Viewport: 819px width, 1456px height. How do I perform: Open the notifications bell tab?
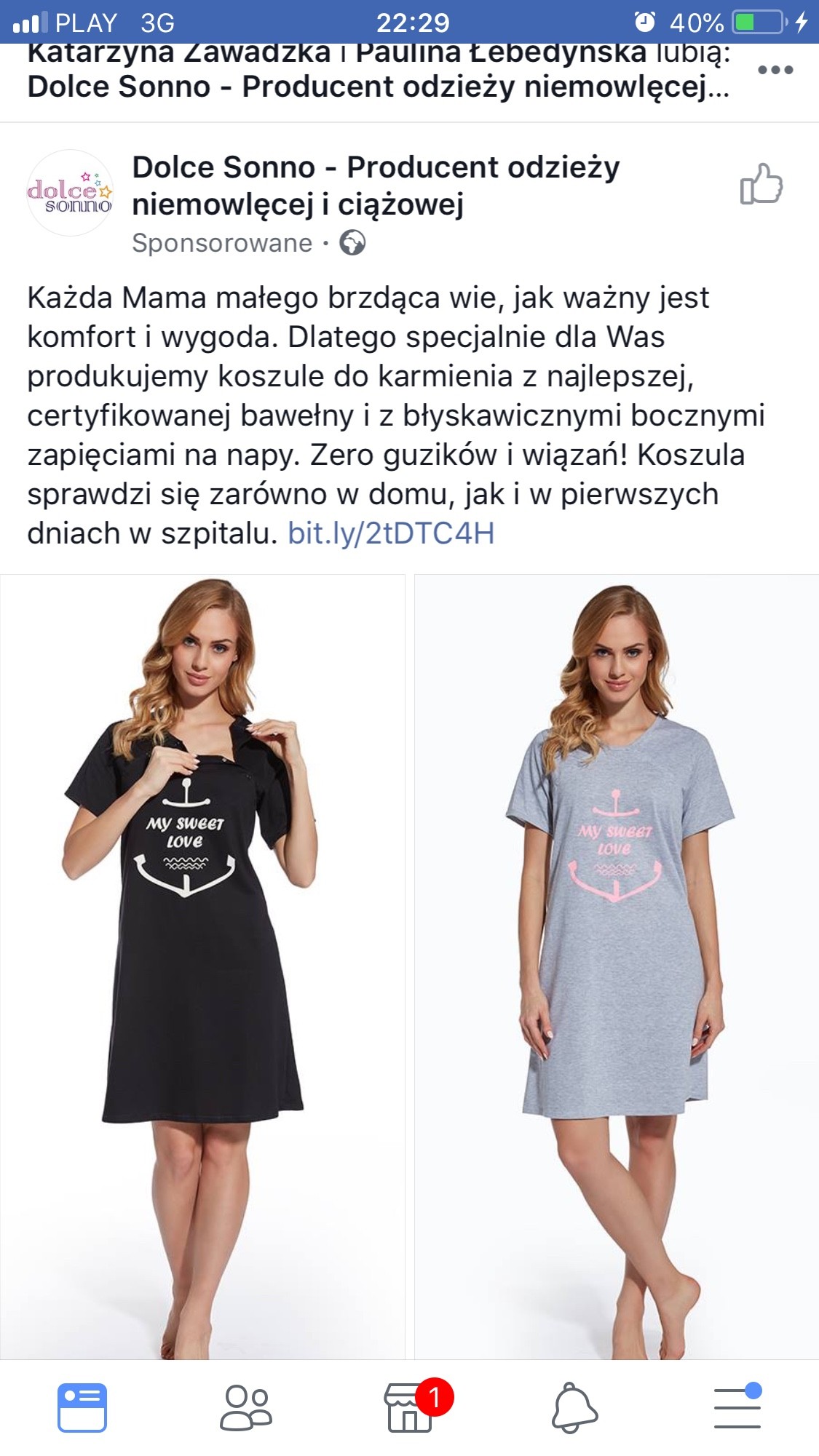tap(574, 1407)
